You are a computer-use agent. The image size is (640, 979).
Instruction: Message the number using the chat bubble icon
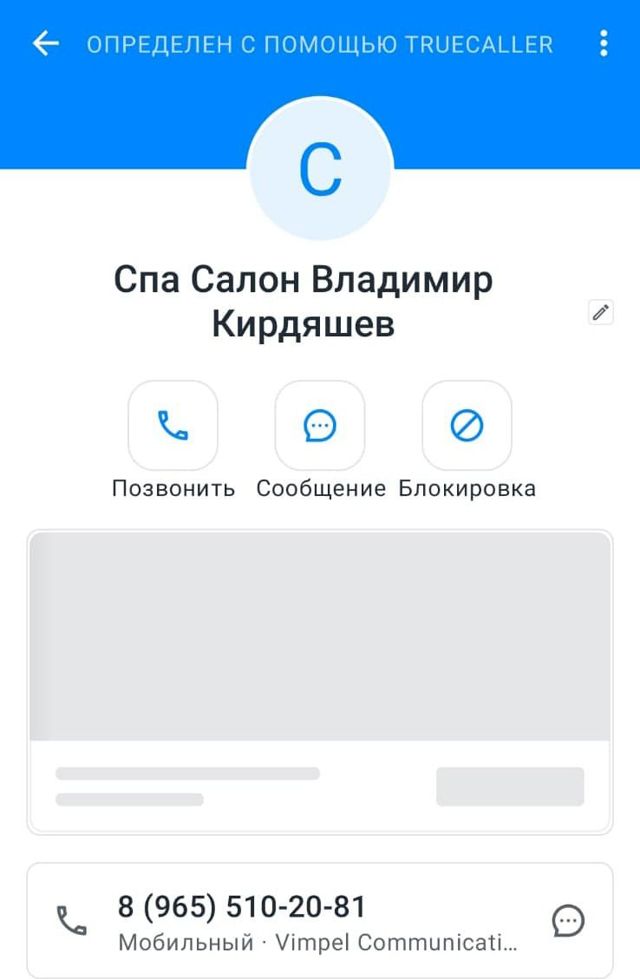click(x=568, y=920)
